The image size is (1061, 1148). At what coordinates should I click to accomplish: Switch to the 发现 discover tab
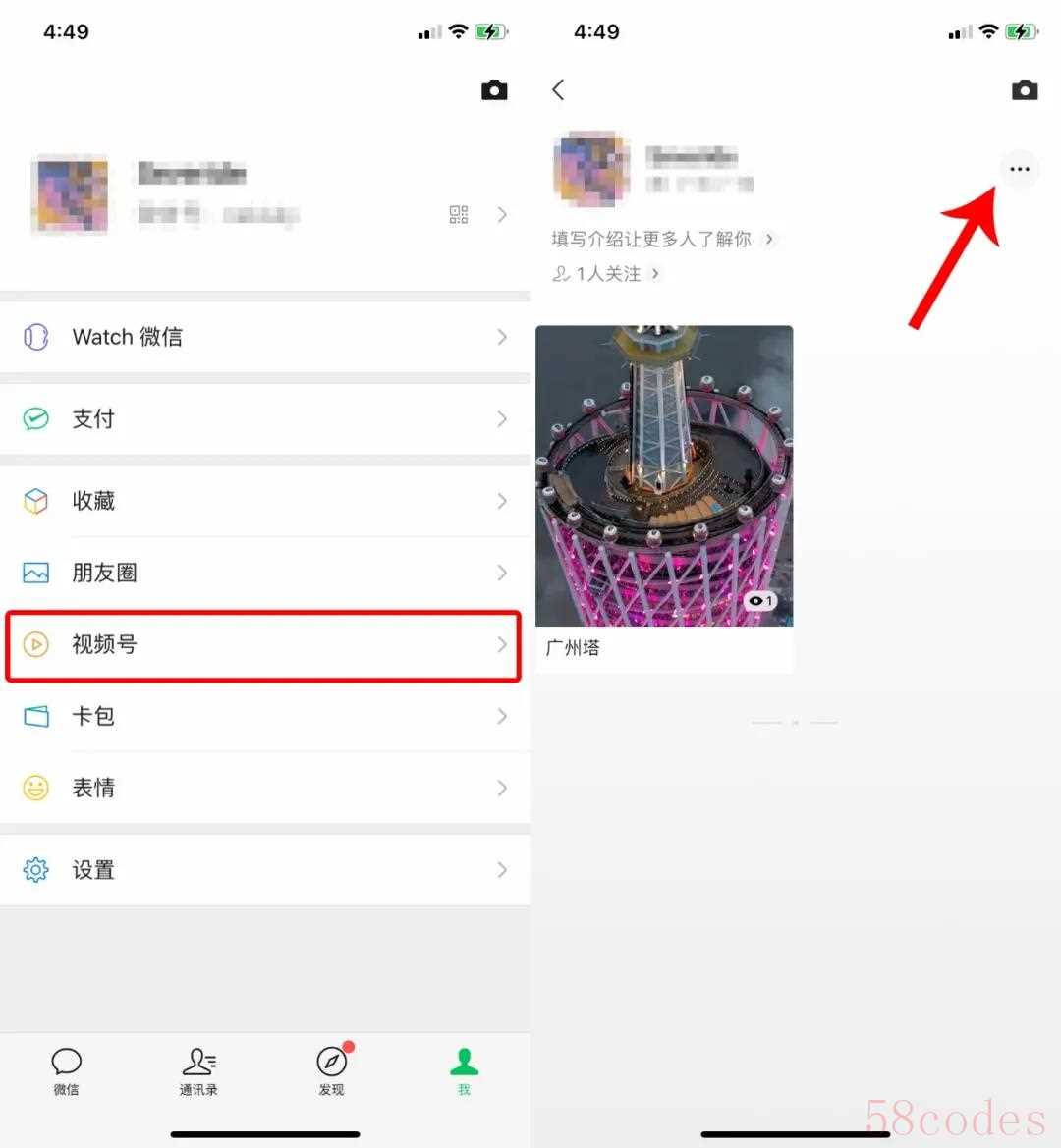click(332, 1070)
